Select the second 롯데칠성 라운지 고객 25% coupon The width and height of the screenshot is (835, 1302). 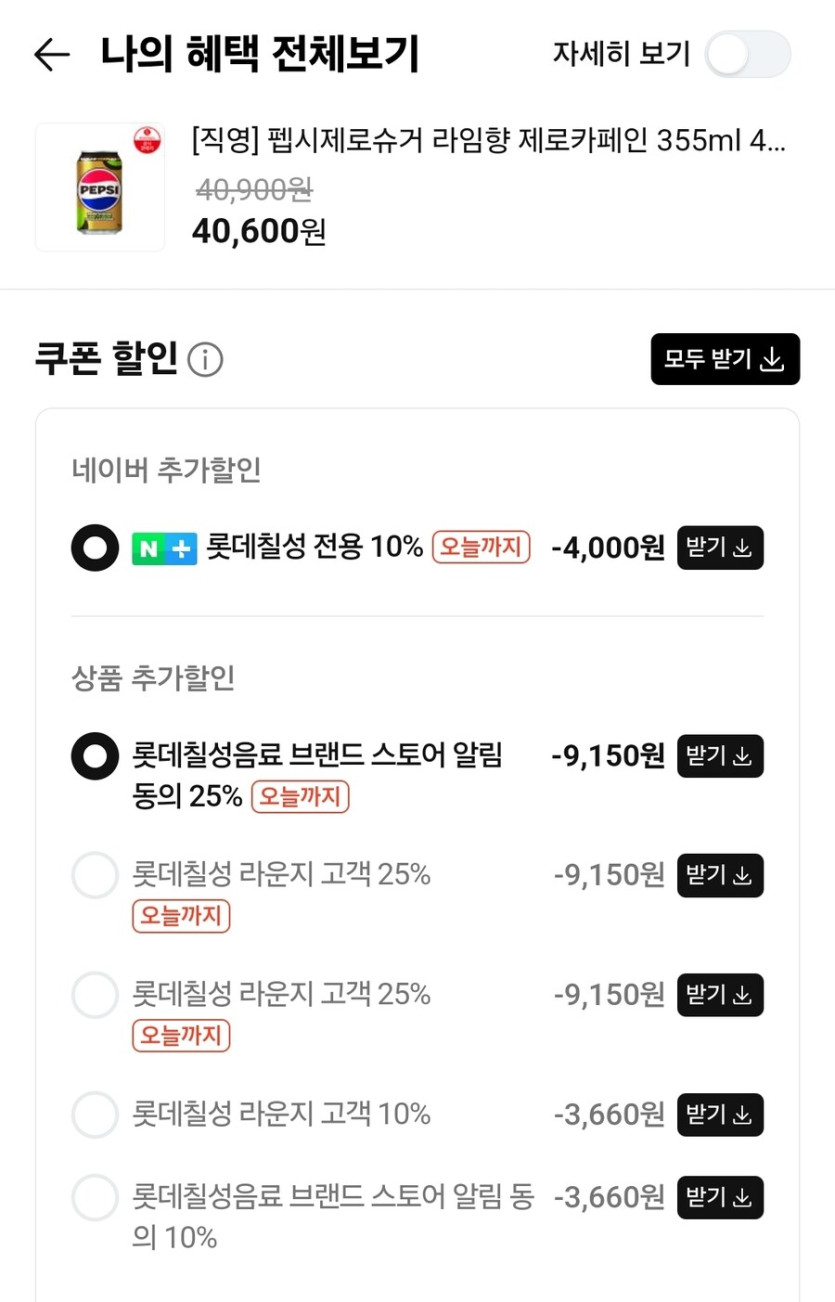click(94, 995)
